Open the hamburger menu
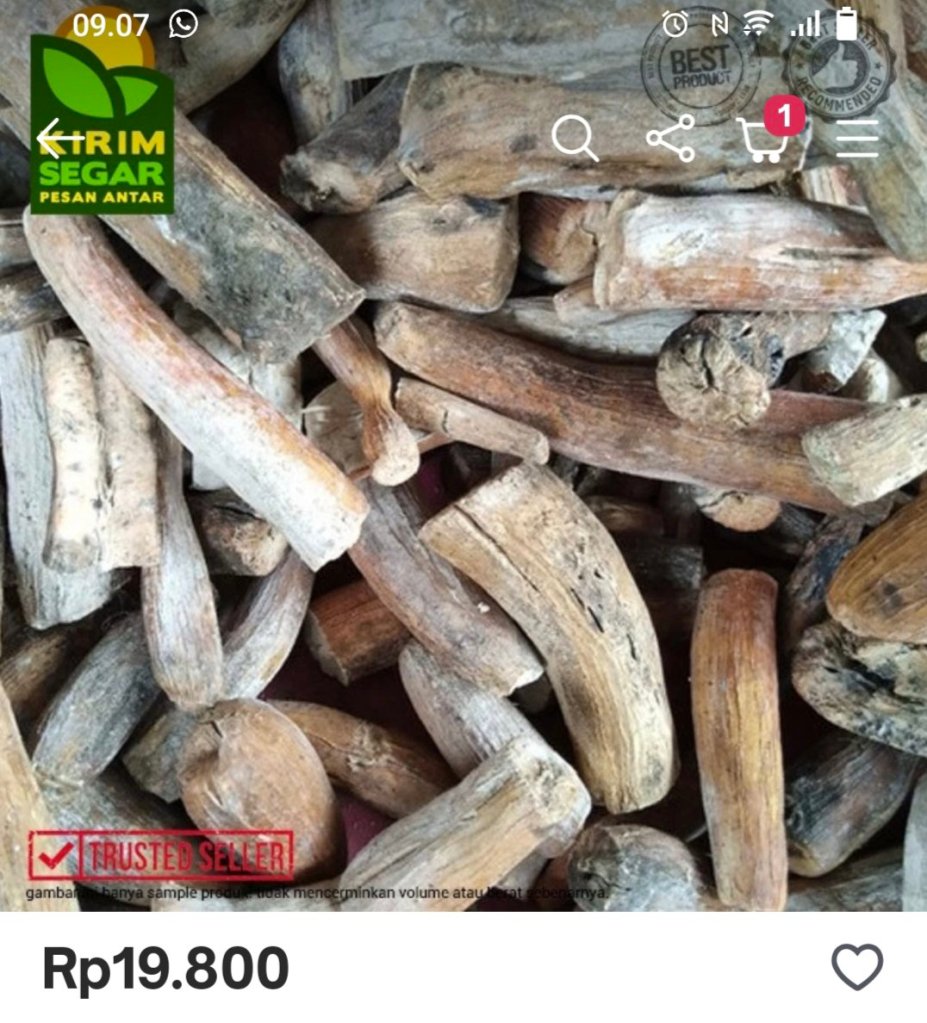Image resolution: width=927 pixels, height=1023 pixels. pos(857,139)
